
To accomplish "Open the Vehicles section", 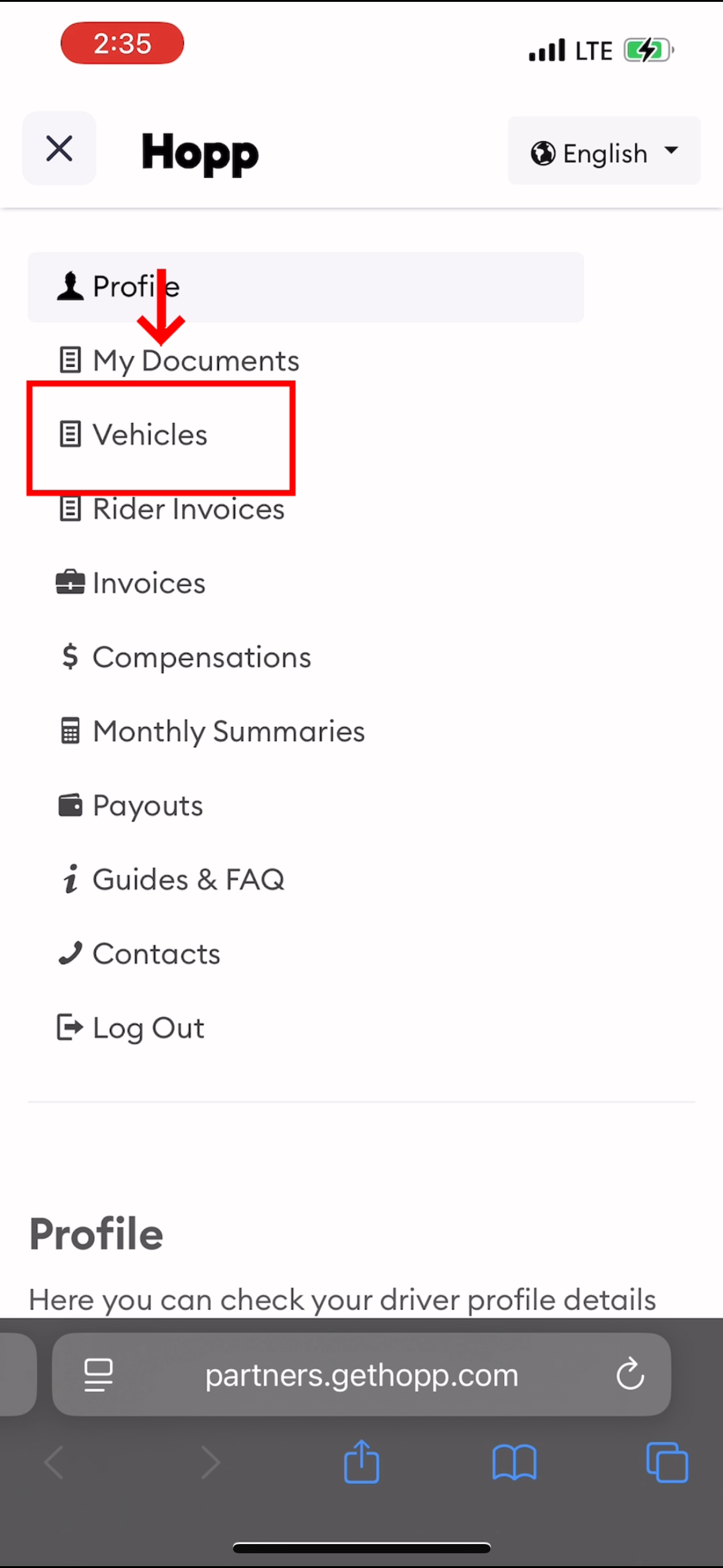I will (x=150, y=435).
